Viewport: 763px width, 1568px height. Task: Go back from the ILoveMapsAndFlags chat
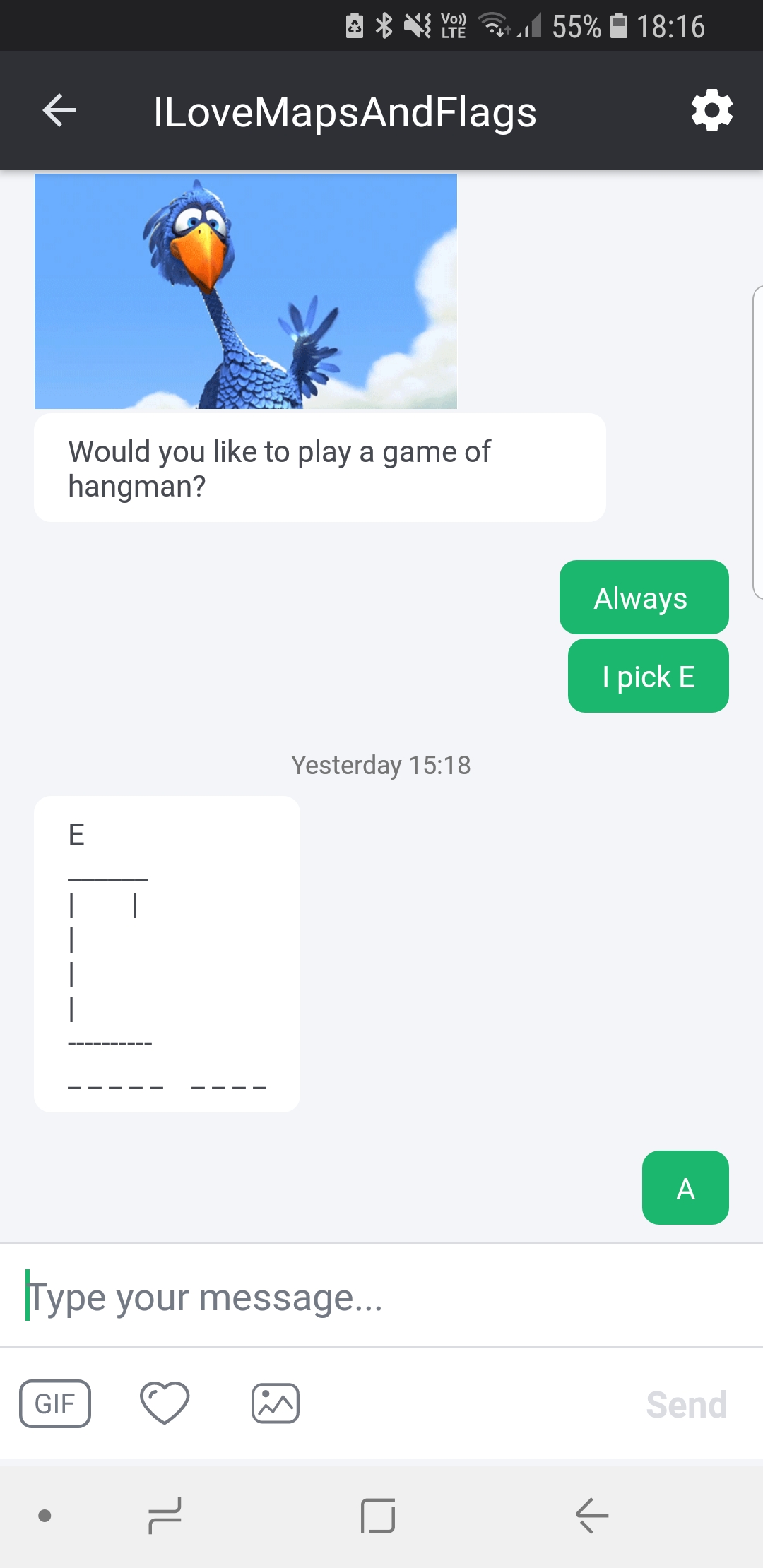click(59, 111)
